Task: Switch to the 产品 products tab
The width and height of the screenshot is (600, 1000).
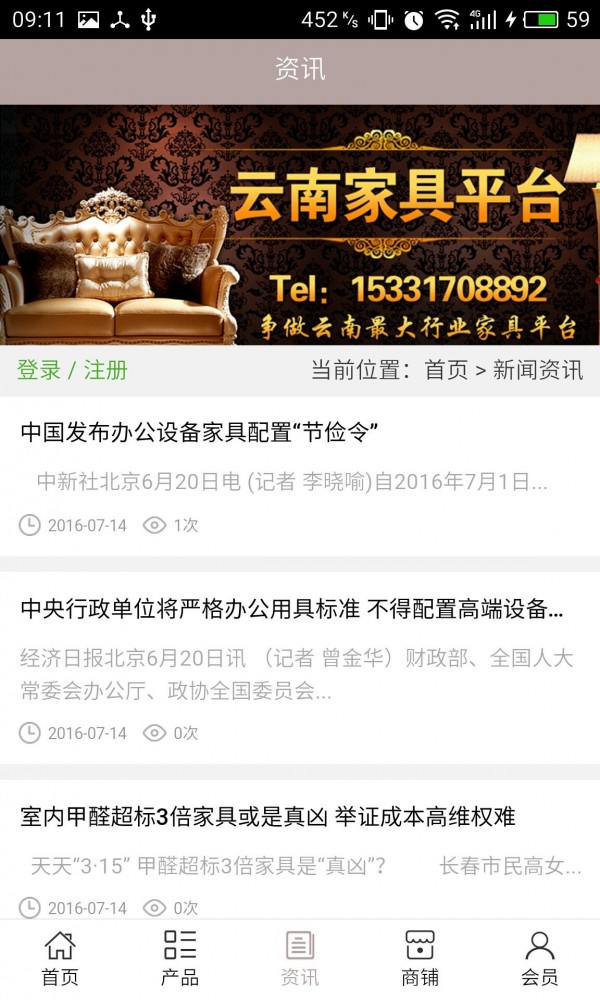Action: [180, 959]
